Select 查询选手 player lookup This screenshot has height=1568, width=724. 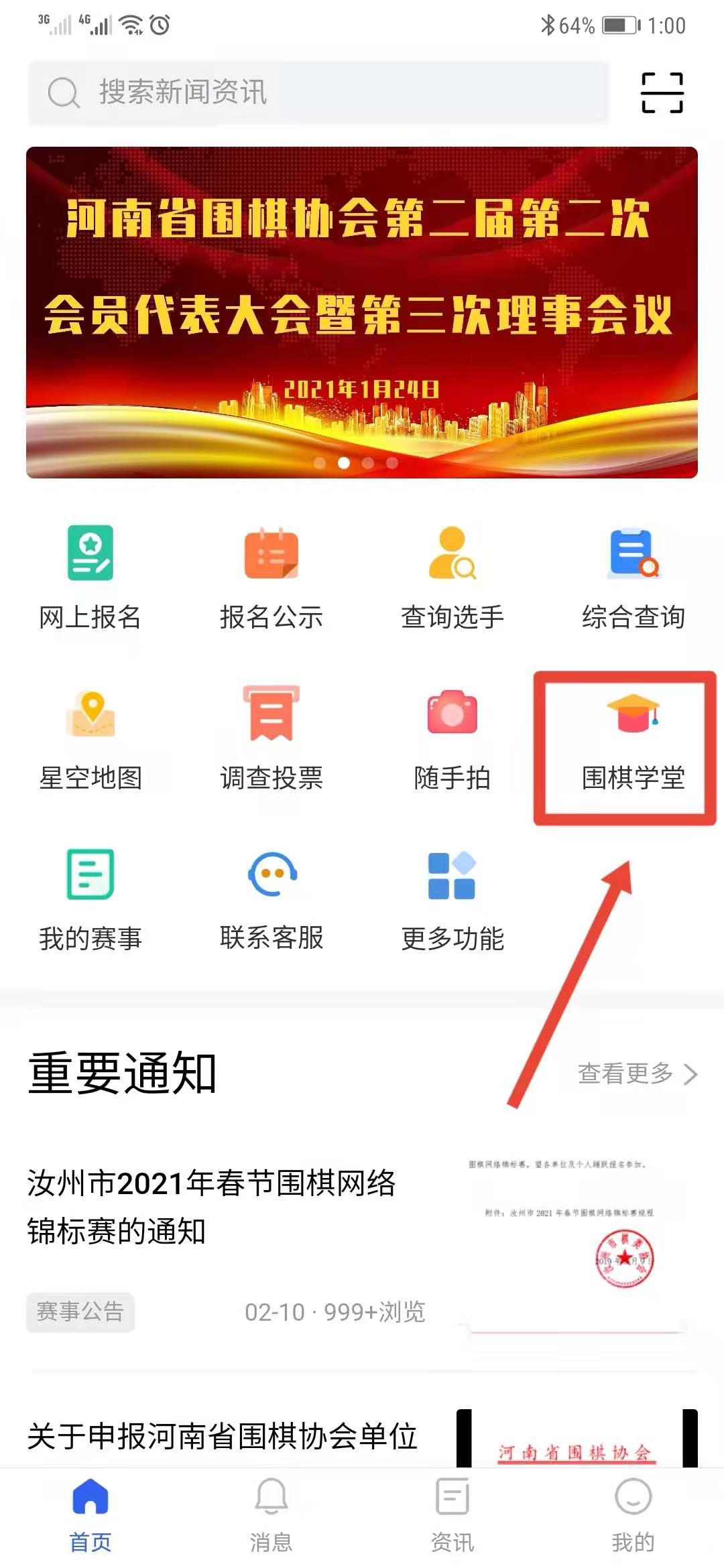coord(452,578)
